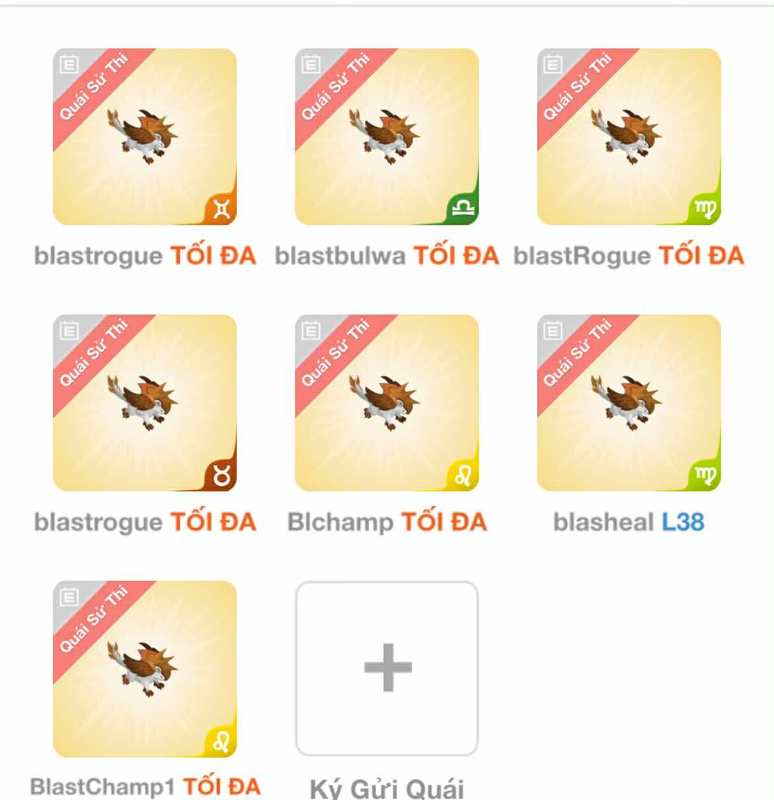774x800 pixels.
Task: Open the blasheal L38 monster card
Action: click(x=629, y=403)
